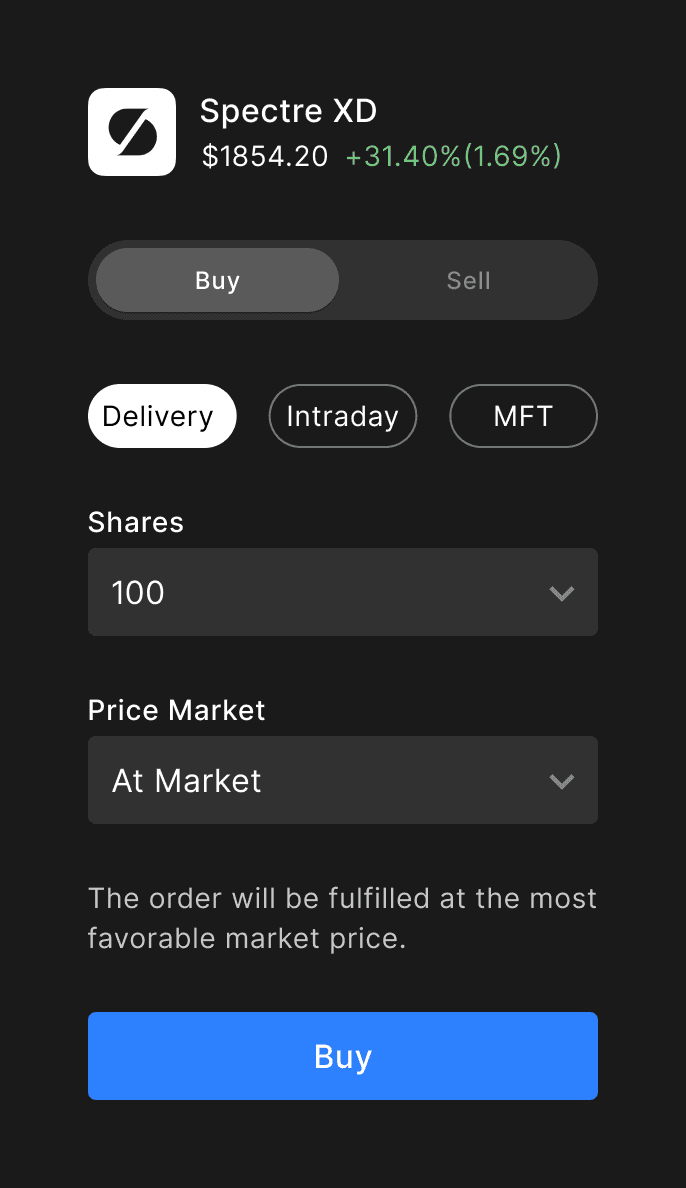Switch to the Sell segment

[468, 281]
